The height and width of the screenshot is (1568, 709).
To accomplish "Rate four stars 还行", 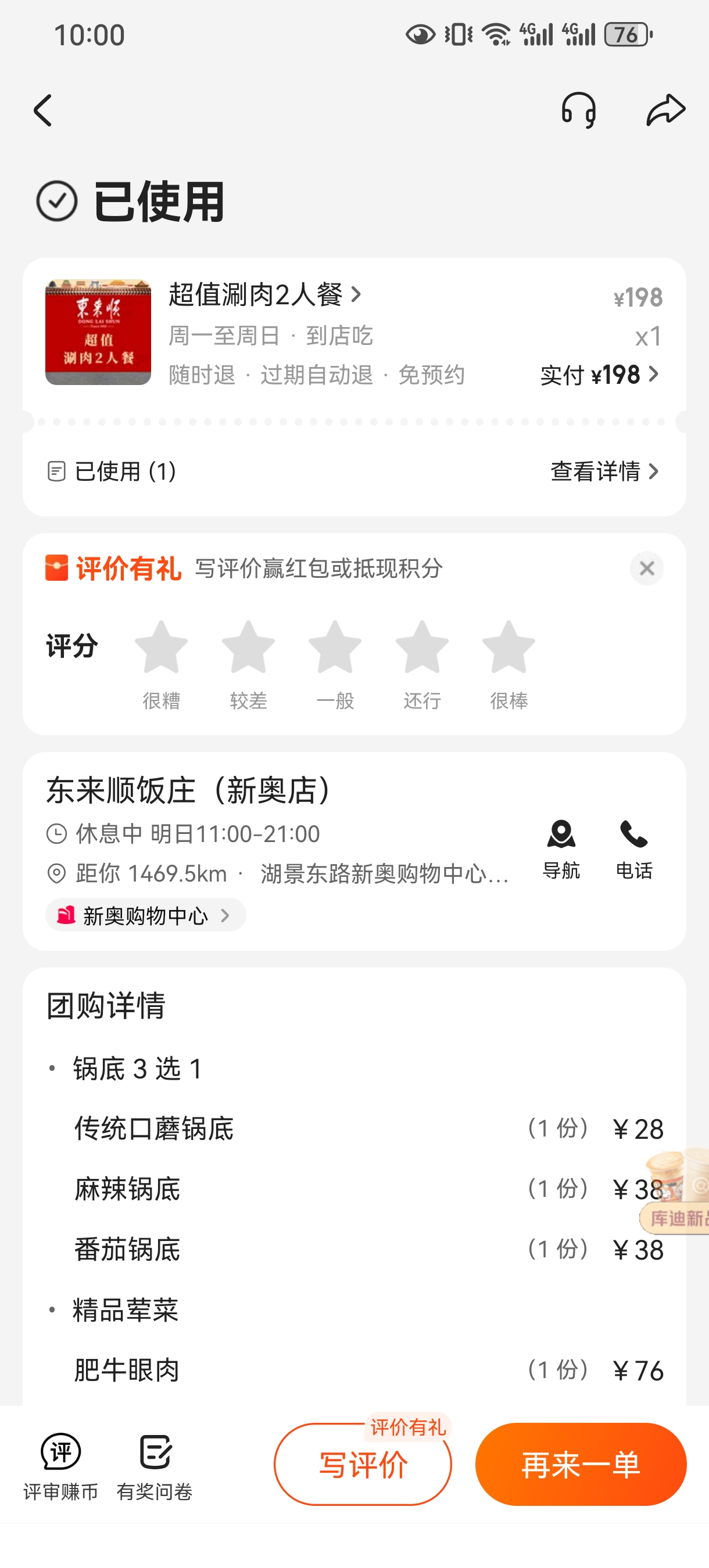I will coord(421,648).
